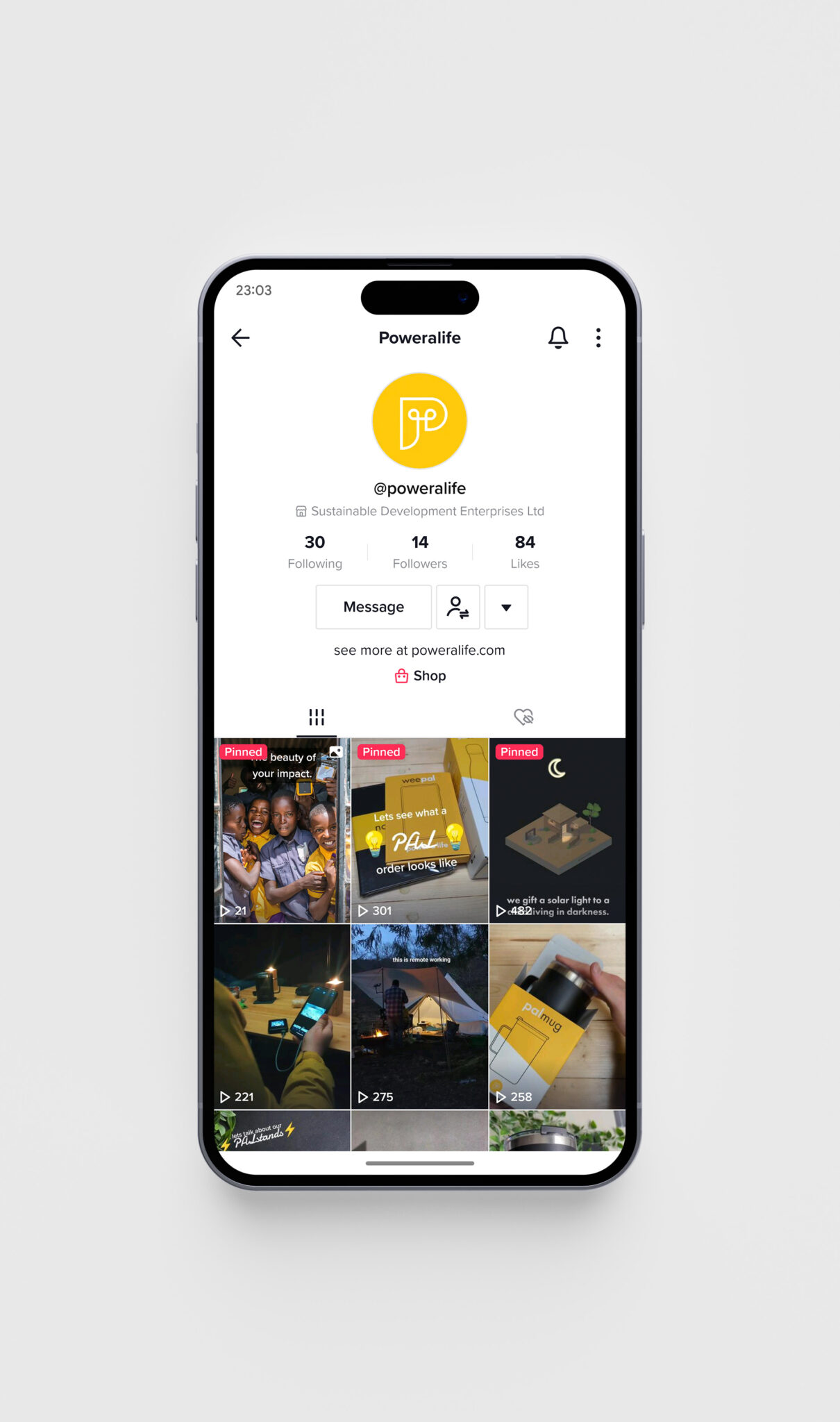Open the Shop link

420,676
